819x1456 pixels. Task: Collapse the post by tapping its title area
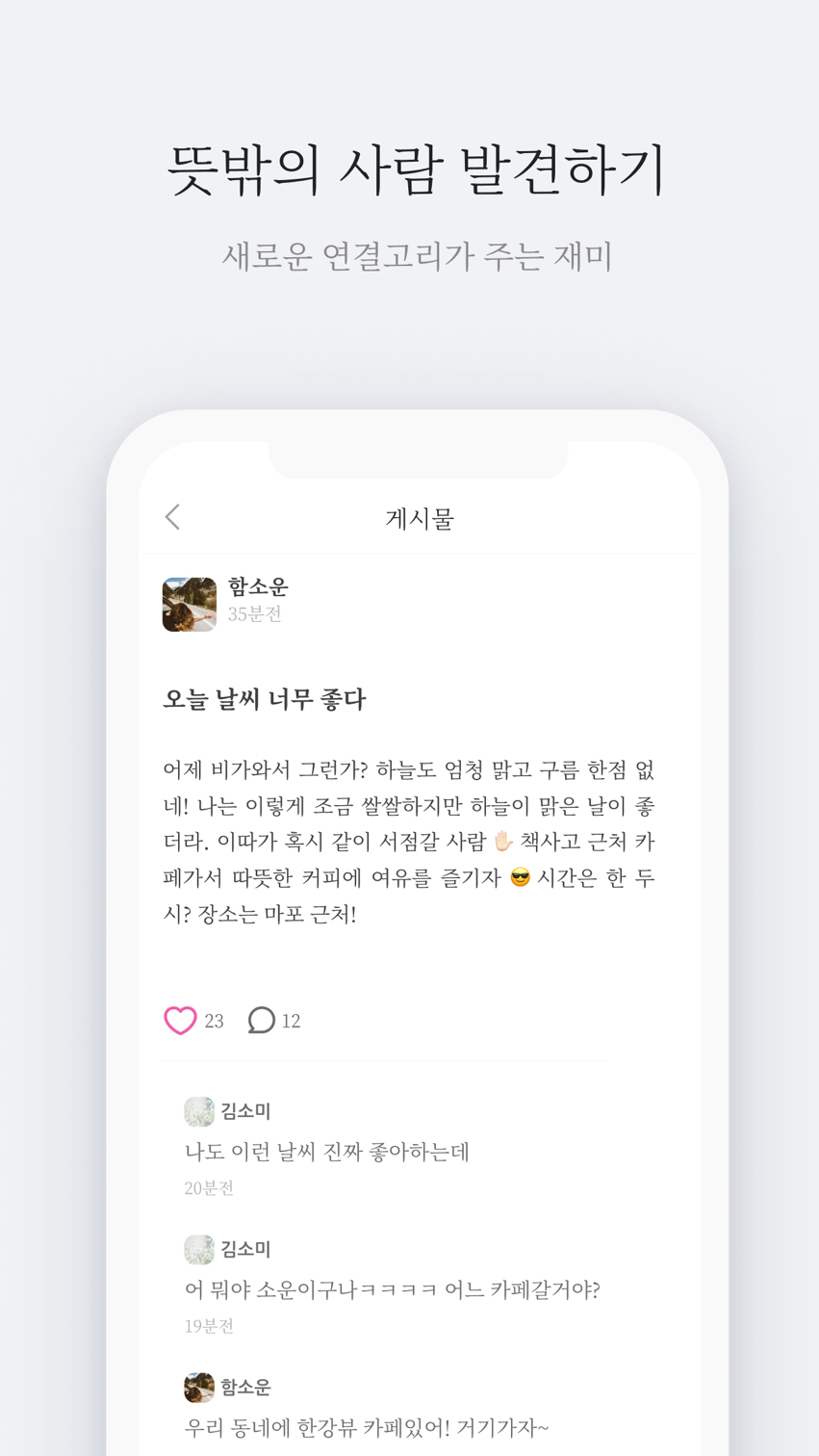pyautogui.click(x=263, y=698)
